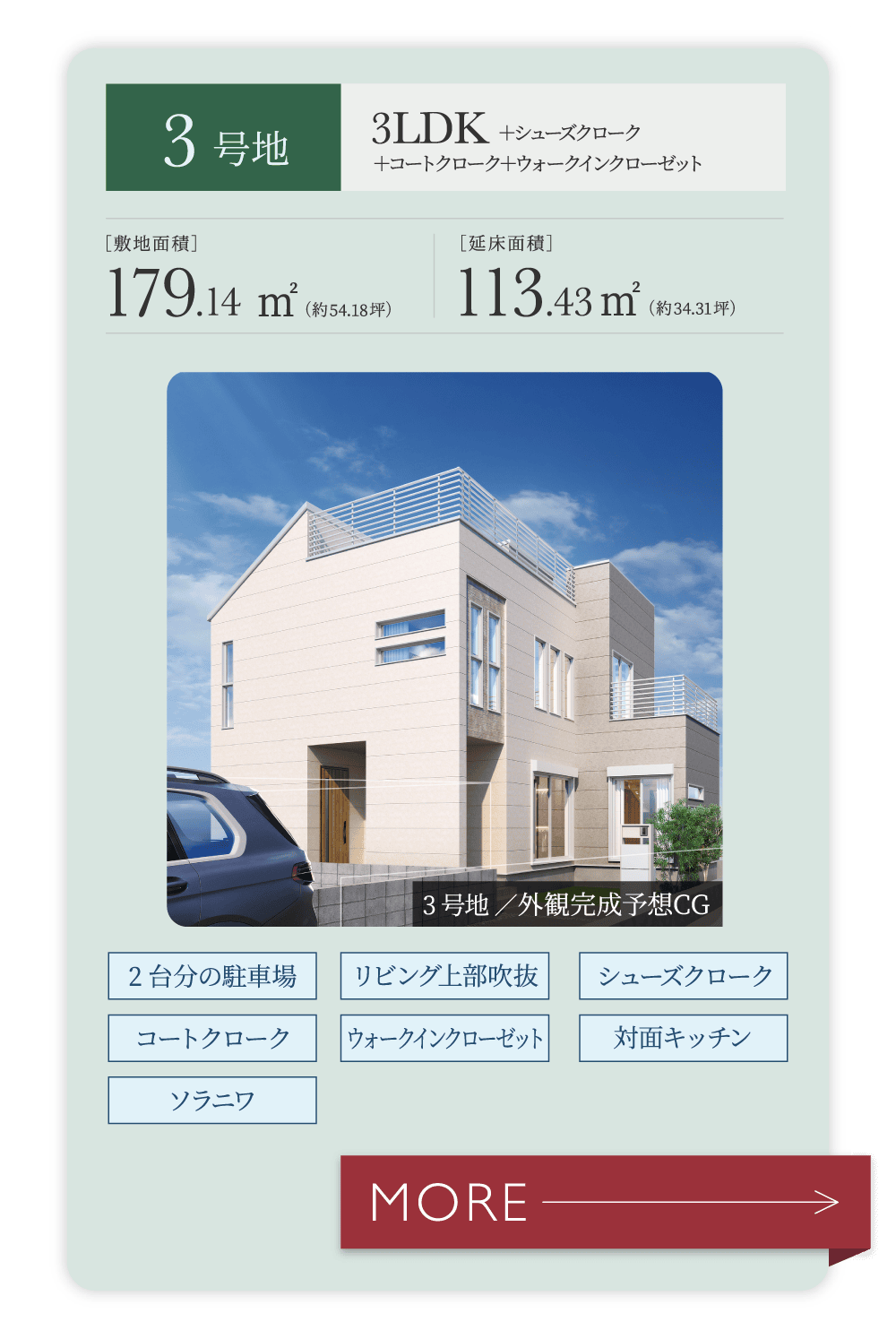Select the ウォークインクローゼット feature tag
The image size is (896, 1339).
coord(448,1040)
